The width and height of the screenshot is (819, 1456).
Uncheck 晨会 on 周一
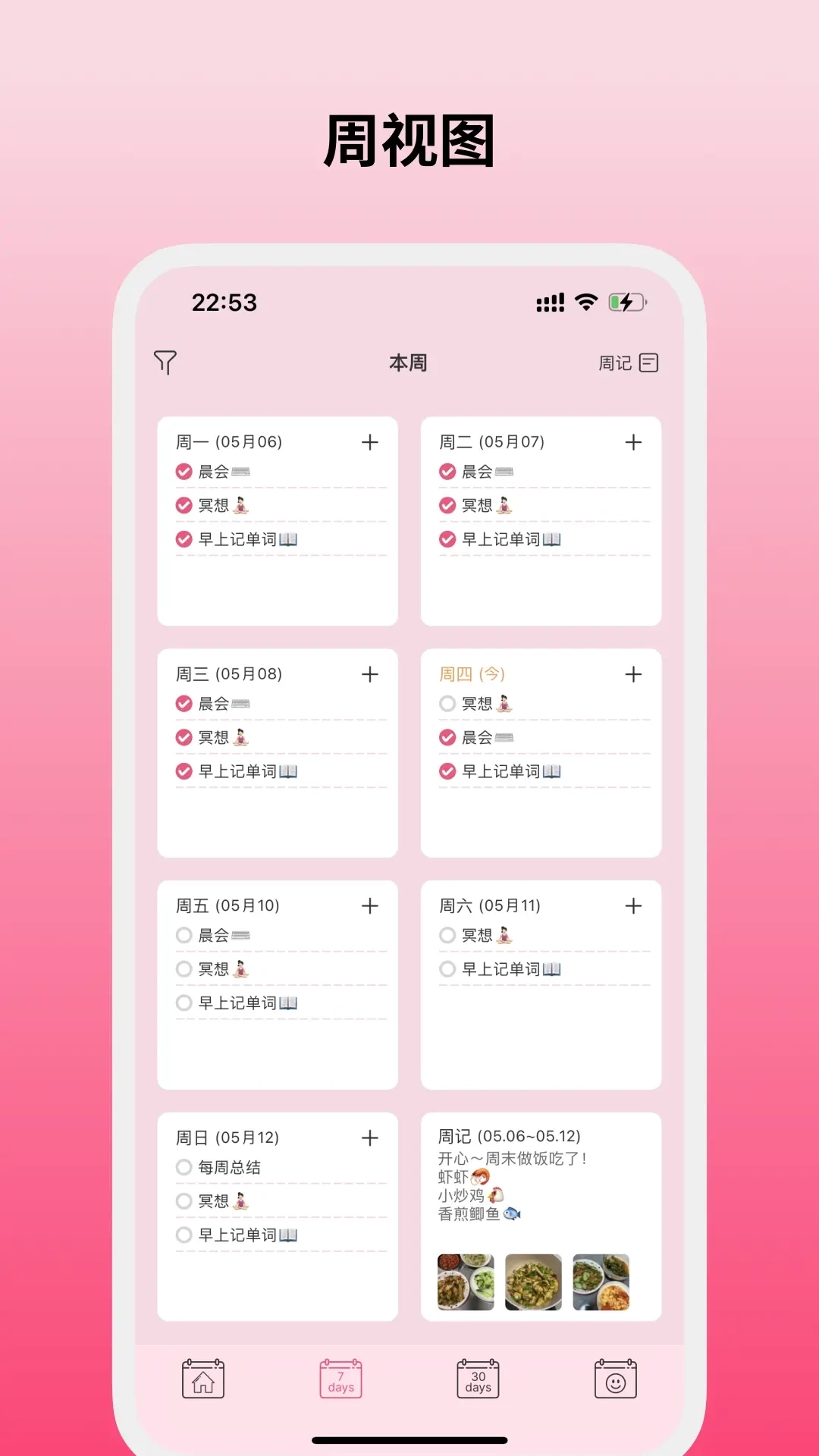click(184, 470)
